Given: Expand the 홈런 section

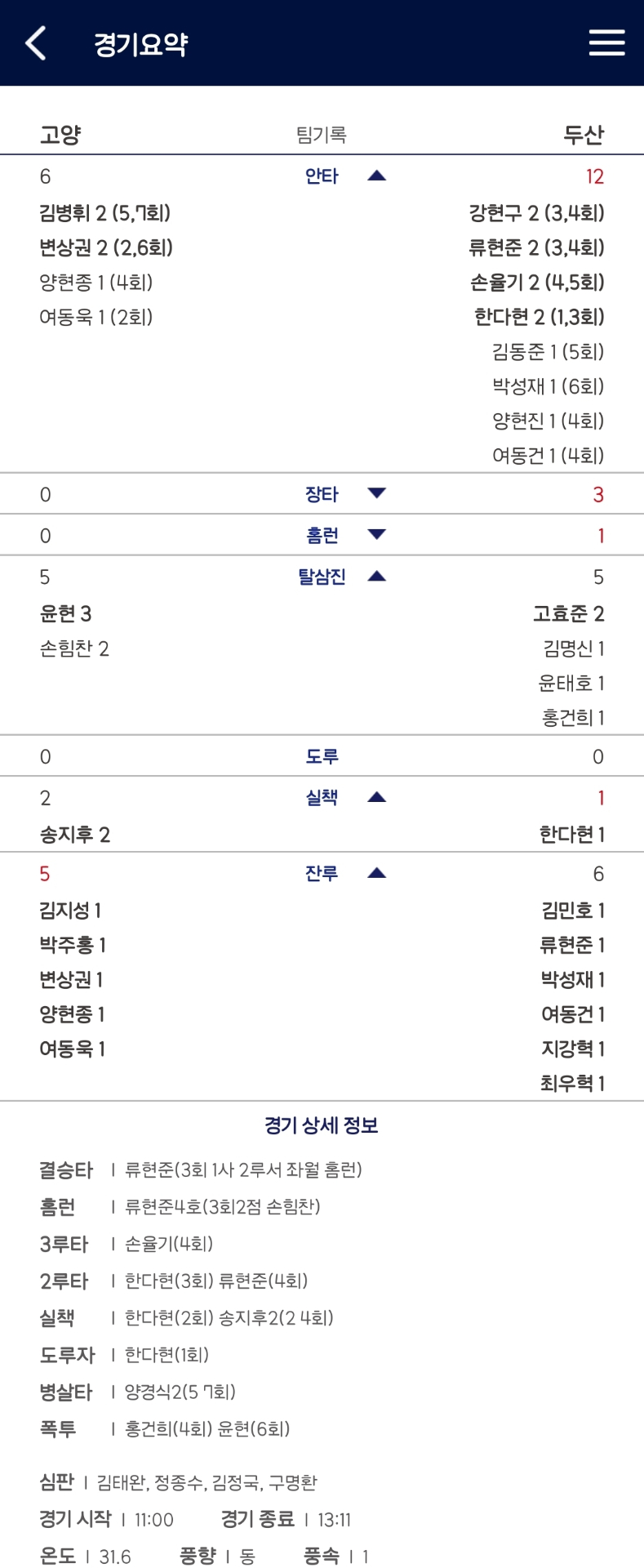Looking at the screenshot, I should pyautogui.click(x=376, y=536).
